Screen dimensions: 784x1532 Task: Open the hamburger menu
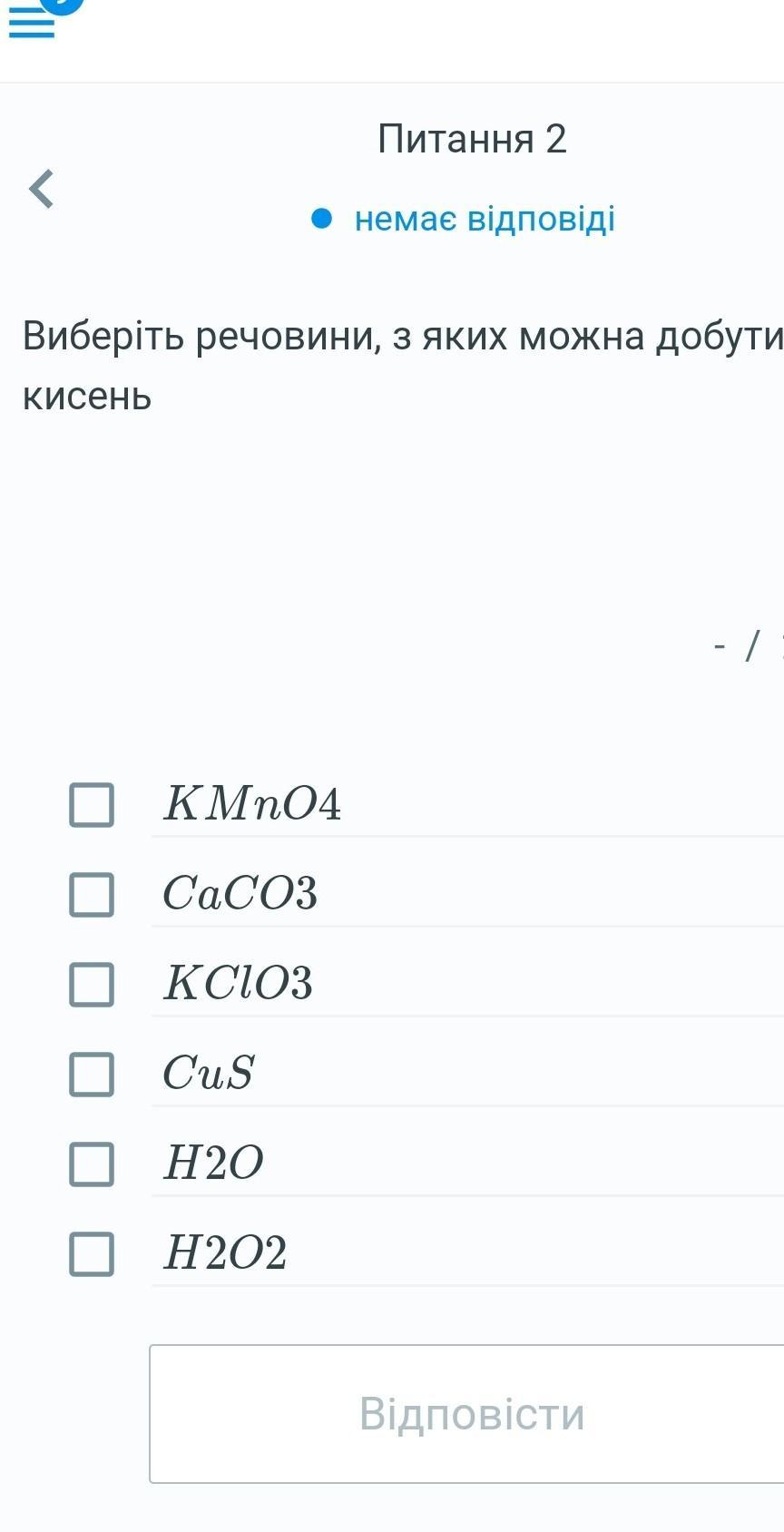point(32,24)
